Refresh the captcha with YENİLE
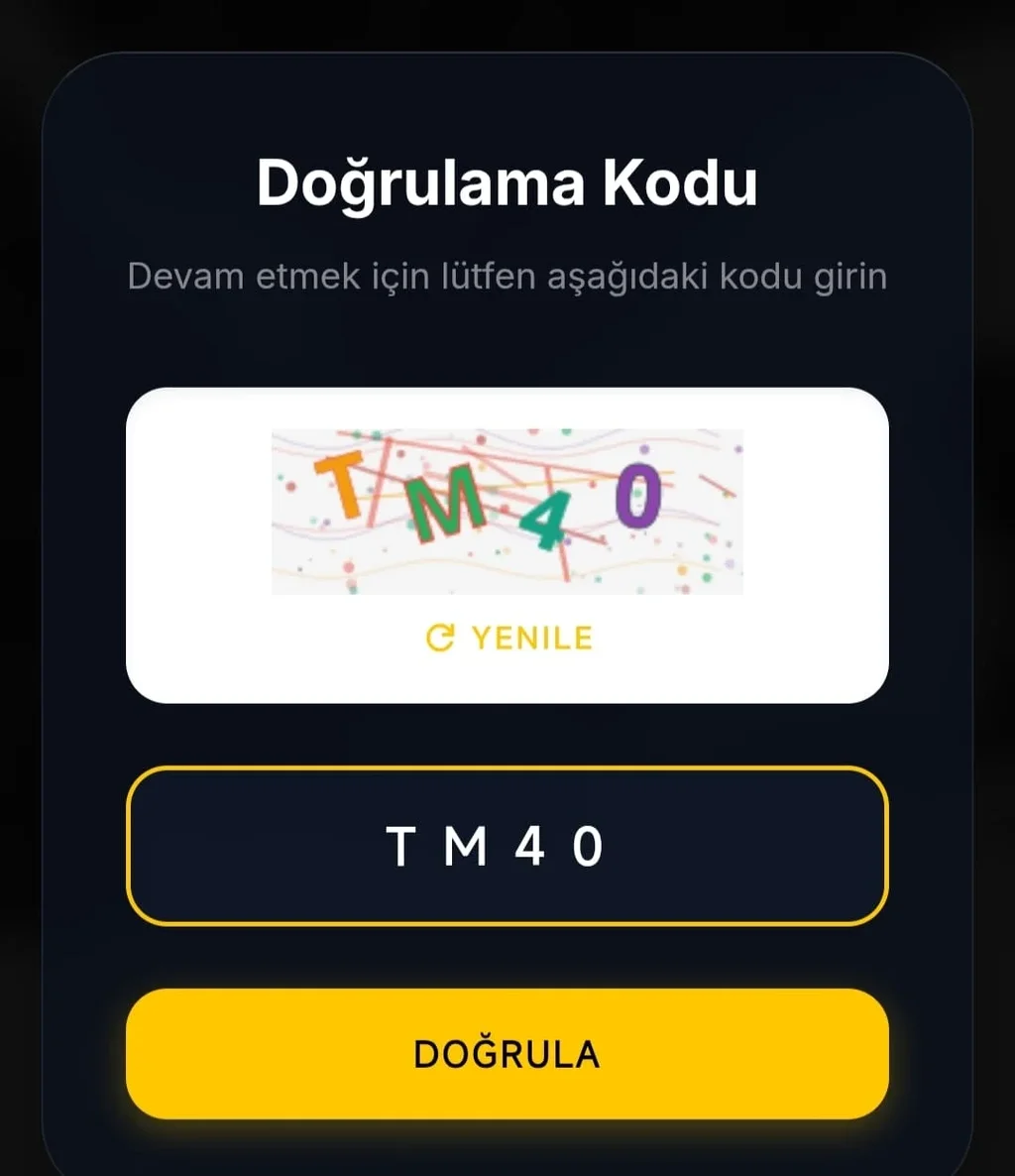 click(x=509, y=638)
